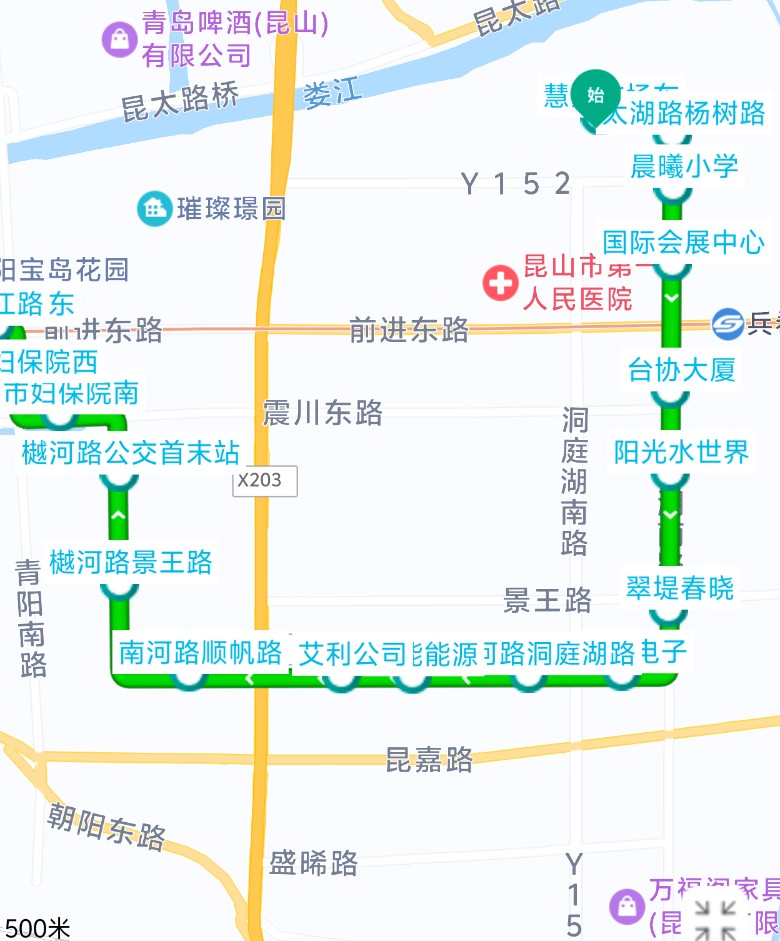Open the 昆山市第一人民医院 hospital marker
This screenshot has width=780, height=941.
500,283
